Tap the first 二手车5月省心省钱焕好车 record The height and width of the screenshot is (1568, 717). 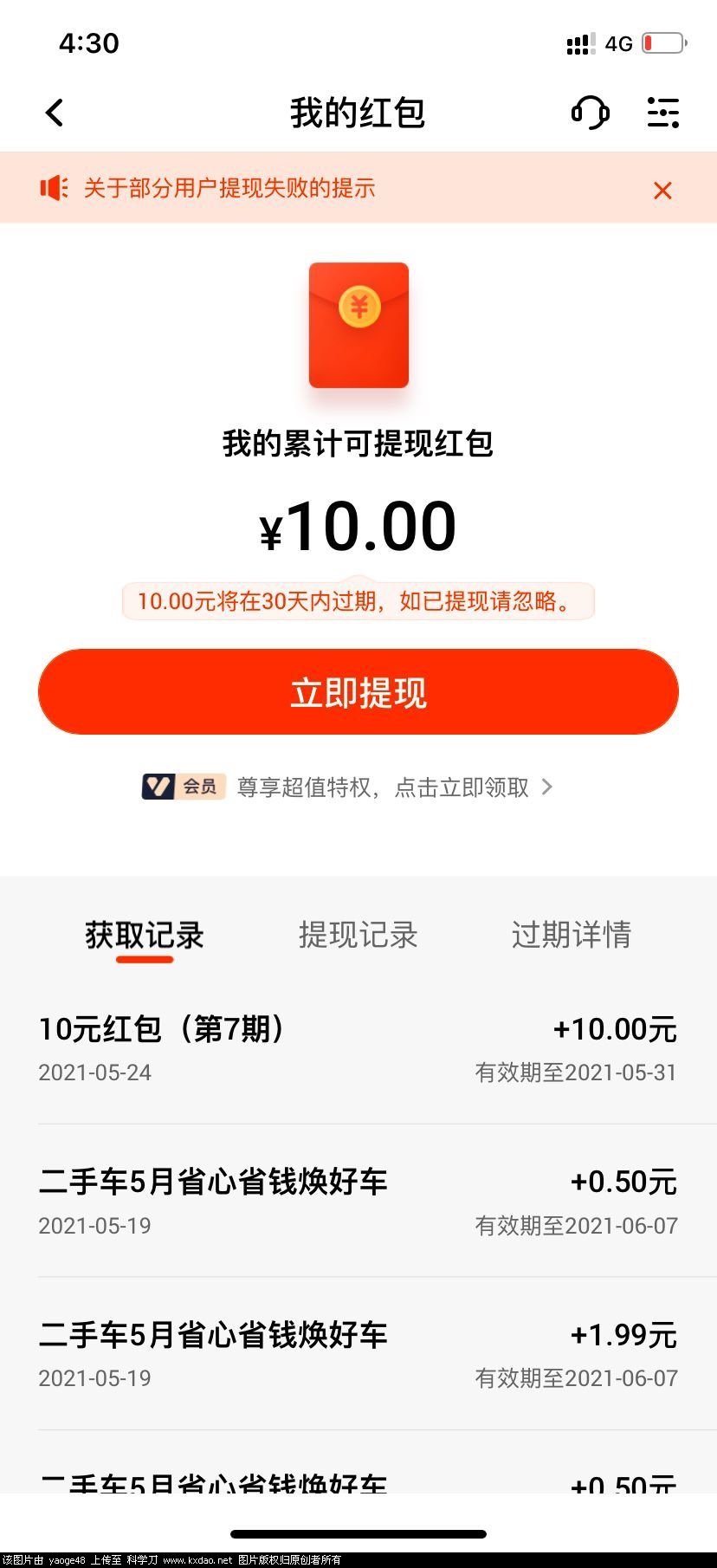pyautogui.click(x=358, y=1202)
